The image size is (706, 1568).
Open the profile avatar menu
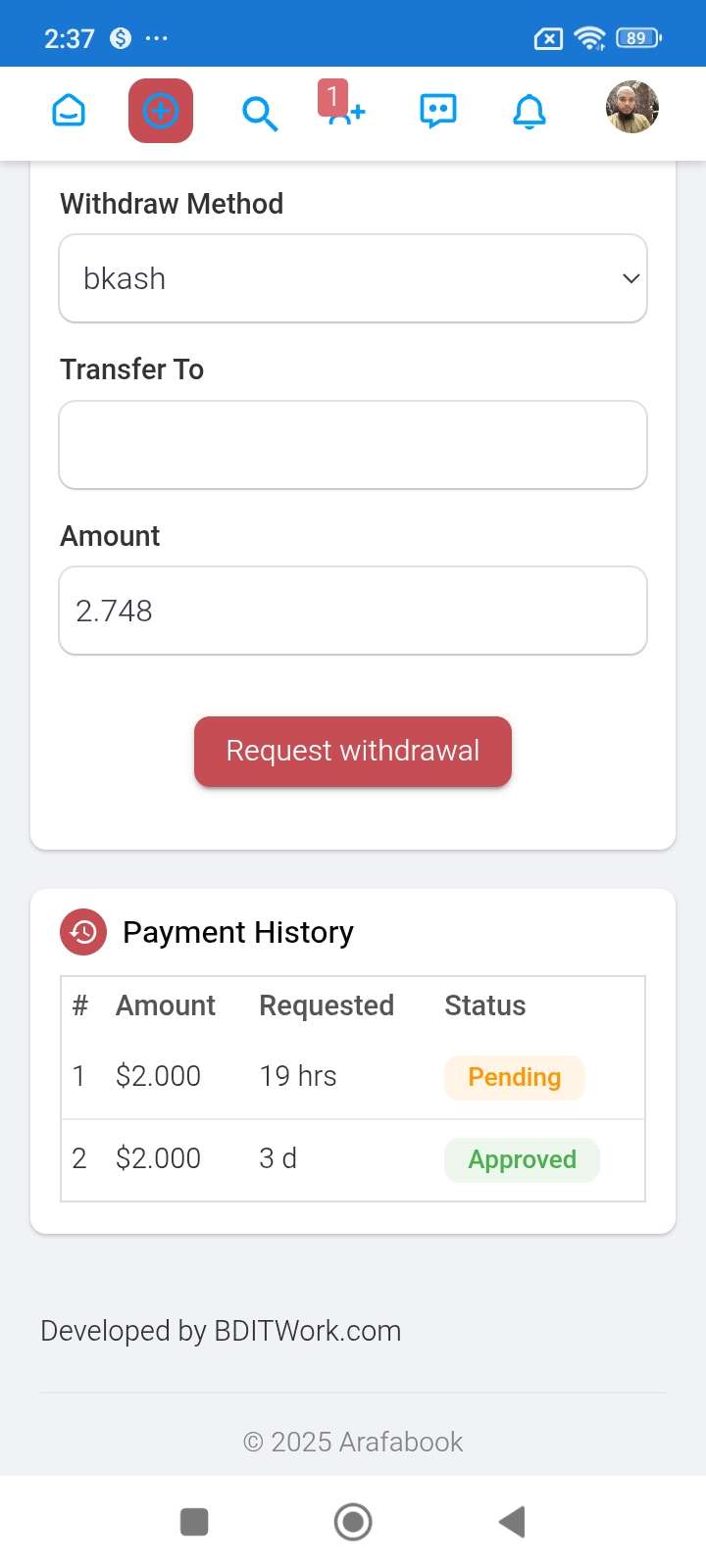632,107
